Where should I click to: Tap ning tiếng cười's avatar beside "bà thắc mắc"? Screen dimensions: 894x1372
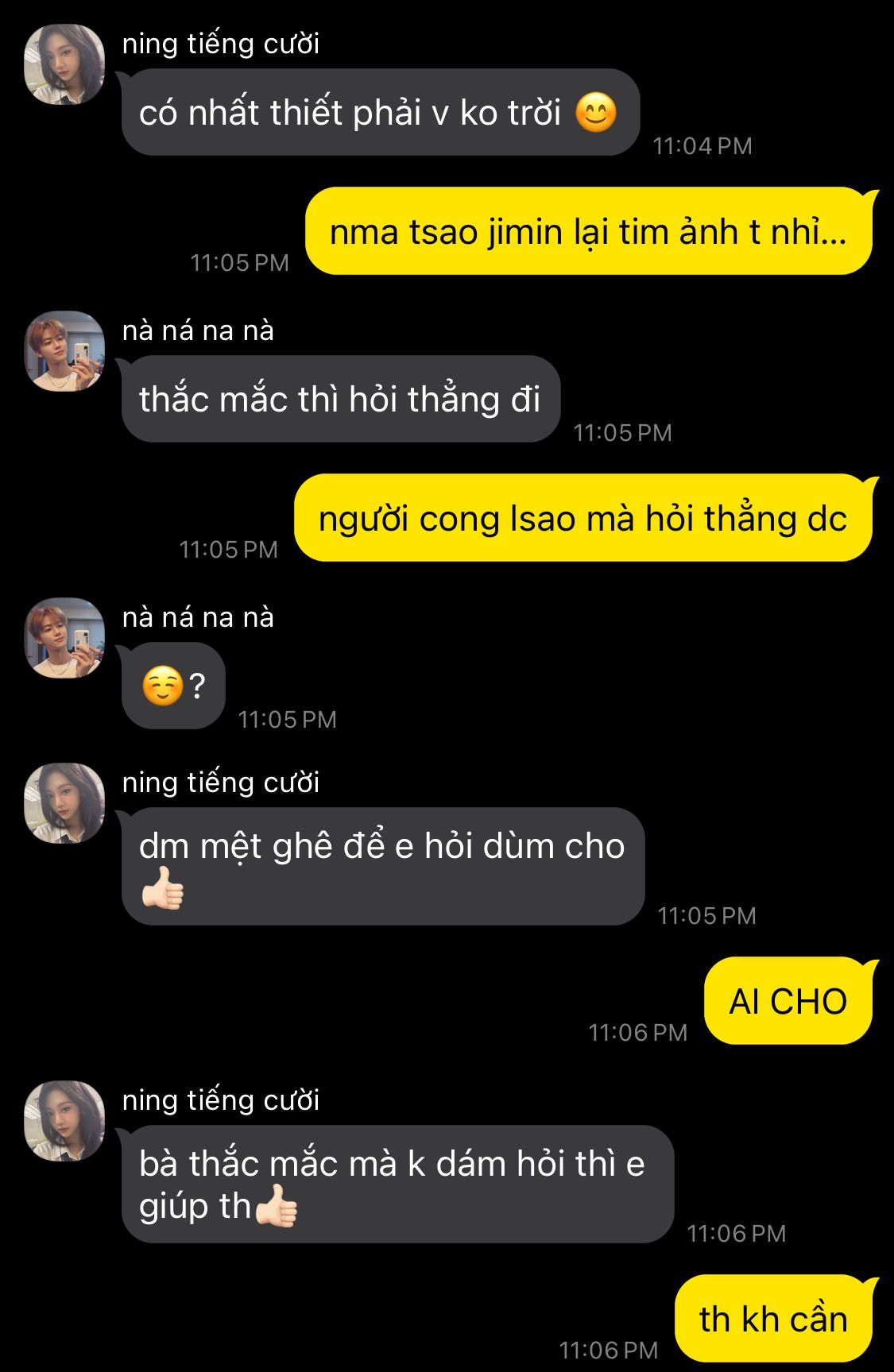[x=64, y=1121]
